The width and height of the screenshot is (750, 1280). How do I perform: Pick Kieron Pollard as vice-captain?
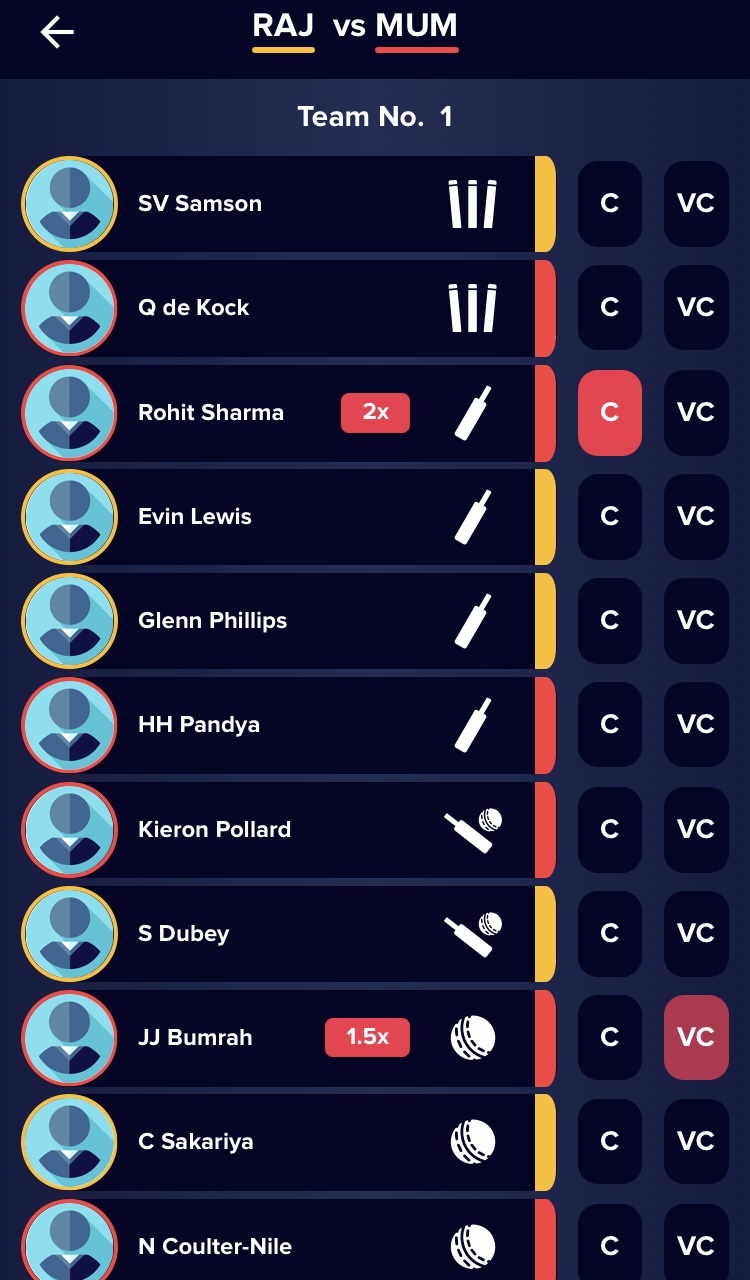[696, 829]
